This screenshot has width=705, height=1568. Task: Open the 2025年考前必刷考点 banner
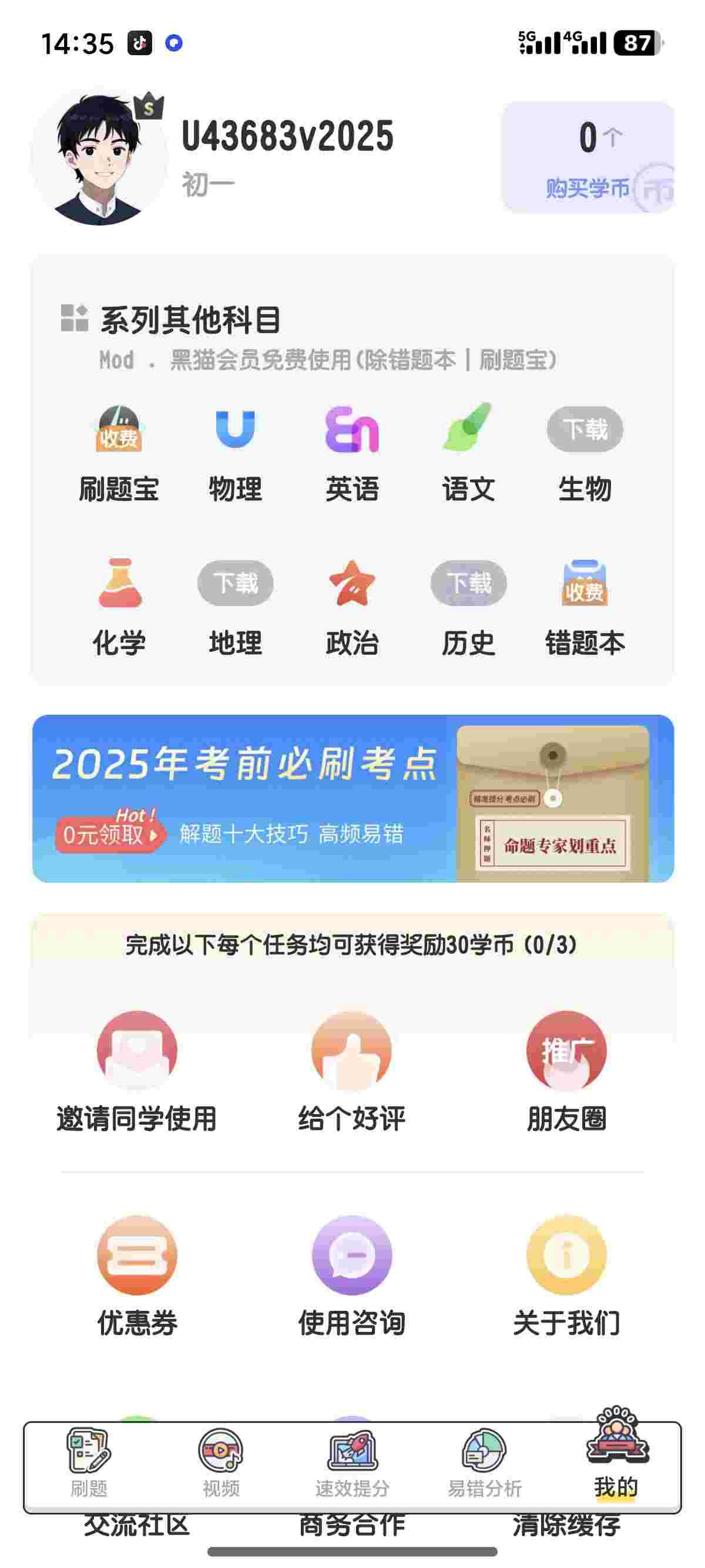coord(352,798)
